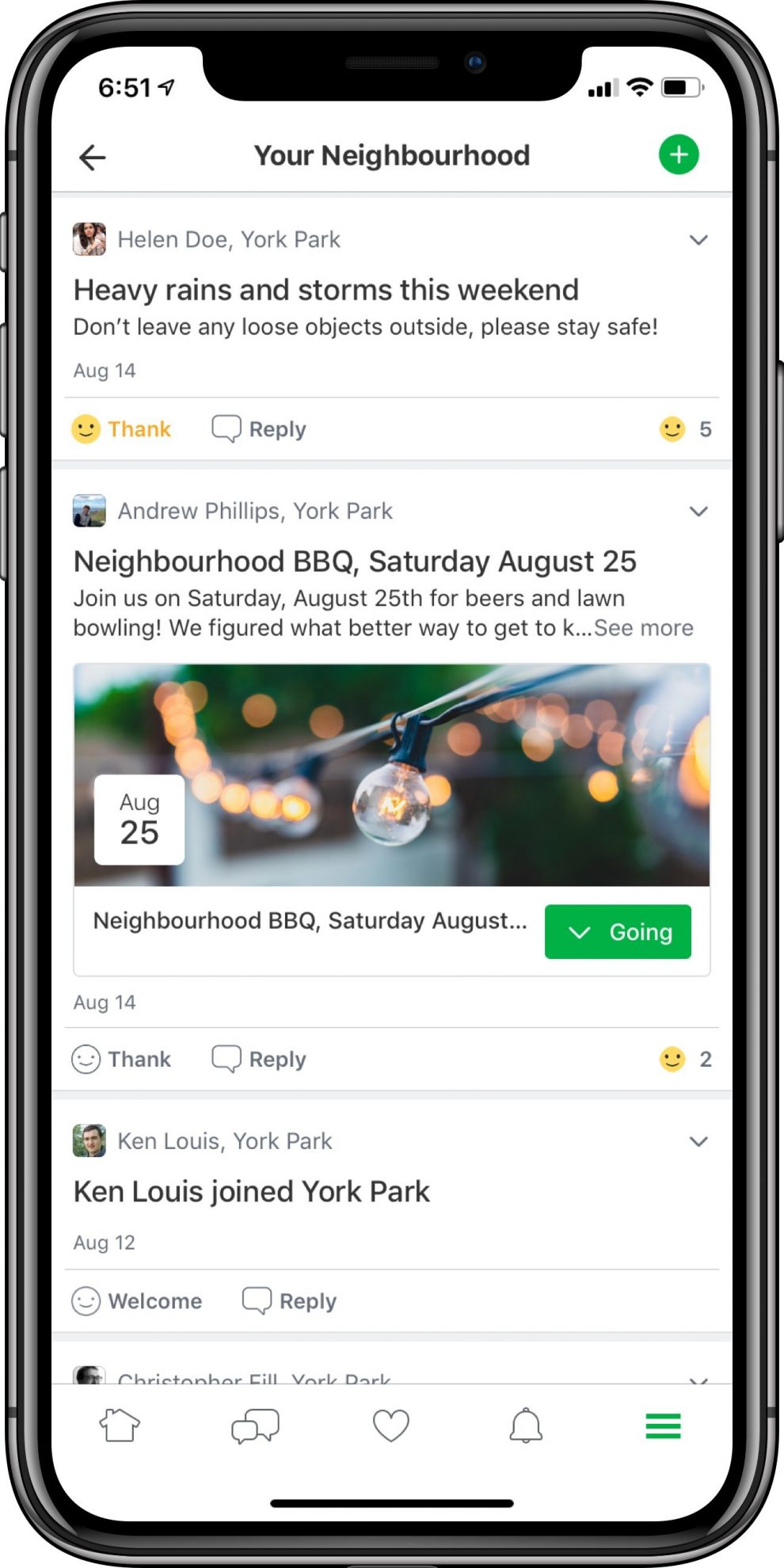
Task: Expand the chevron on Andrew Phillips's post
Action: tap(698, 512)
